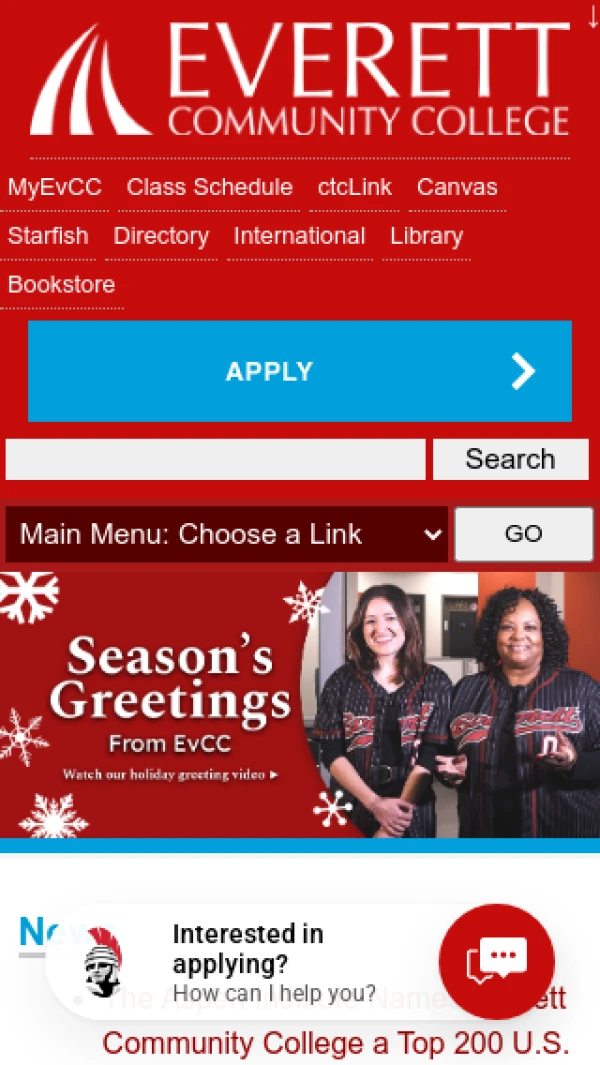Expand the Main Menu dropdown
Viewport: 600px width, 1065px height.
(227, 534)
